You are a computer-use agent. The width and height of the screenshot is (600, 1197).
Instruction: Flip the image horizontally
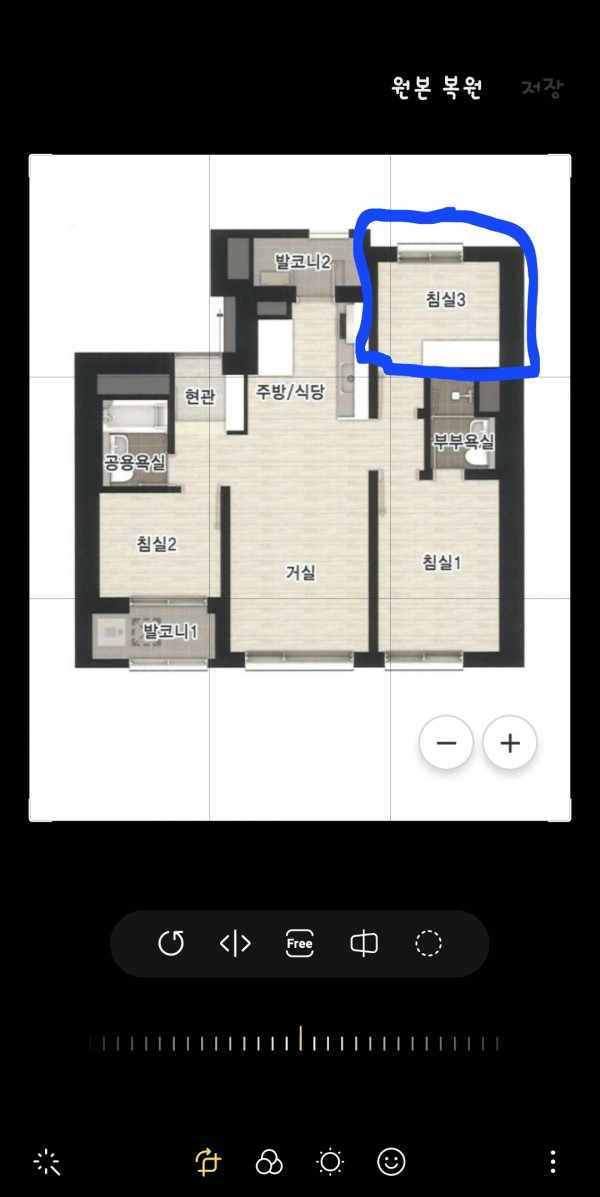235,943
